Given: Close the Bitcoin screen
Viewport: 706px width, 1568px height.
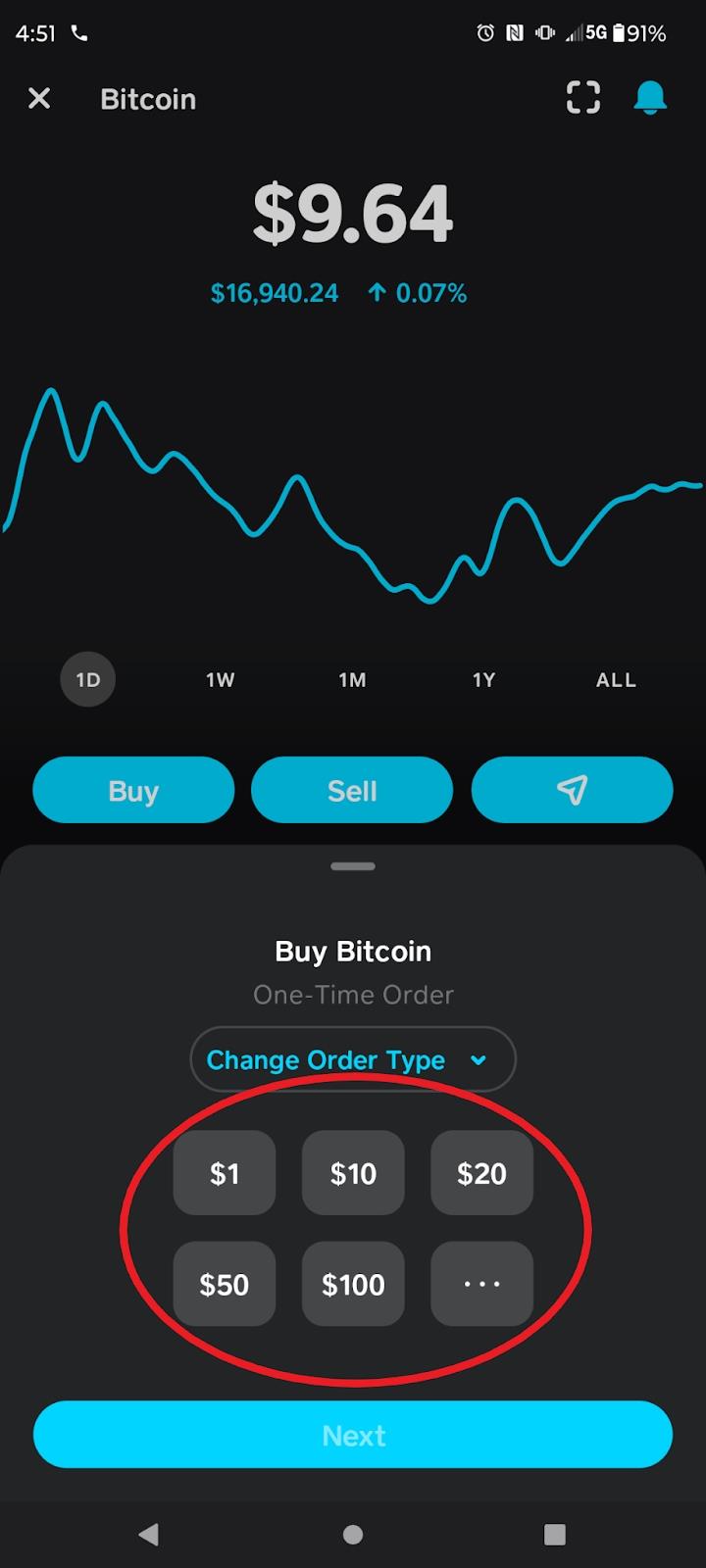Looking at the screenshot, I should pyautogui.click(x=39, y=98).
